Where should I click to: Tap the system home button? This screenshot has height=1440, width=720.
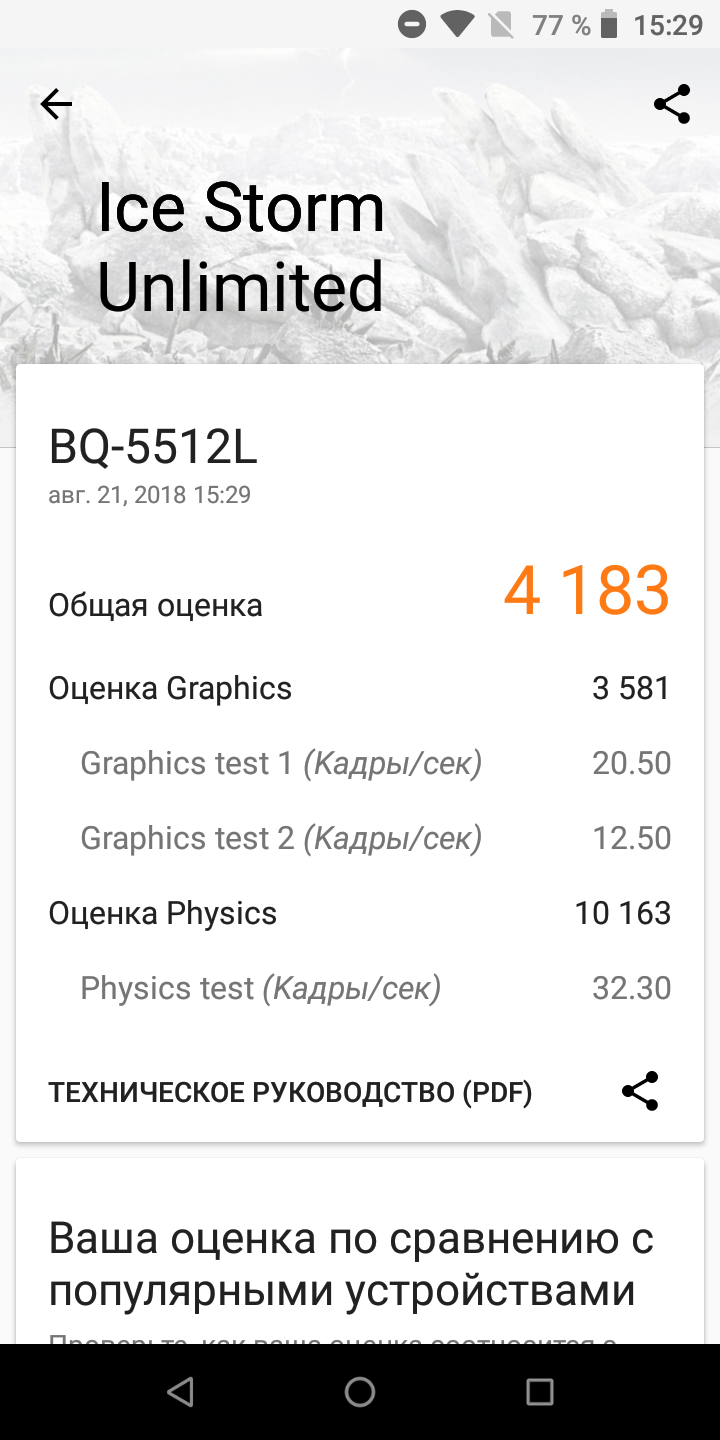pos(360,1392)
